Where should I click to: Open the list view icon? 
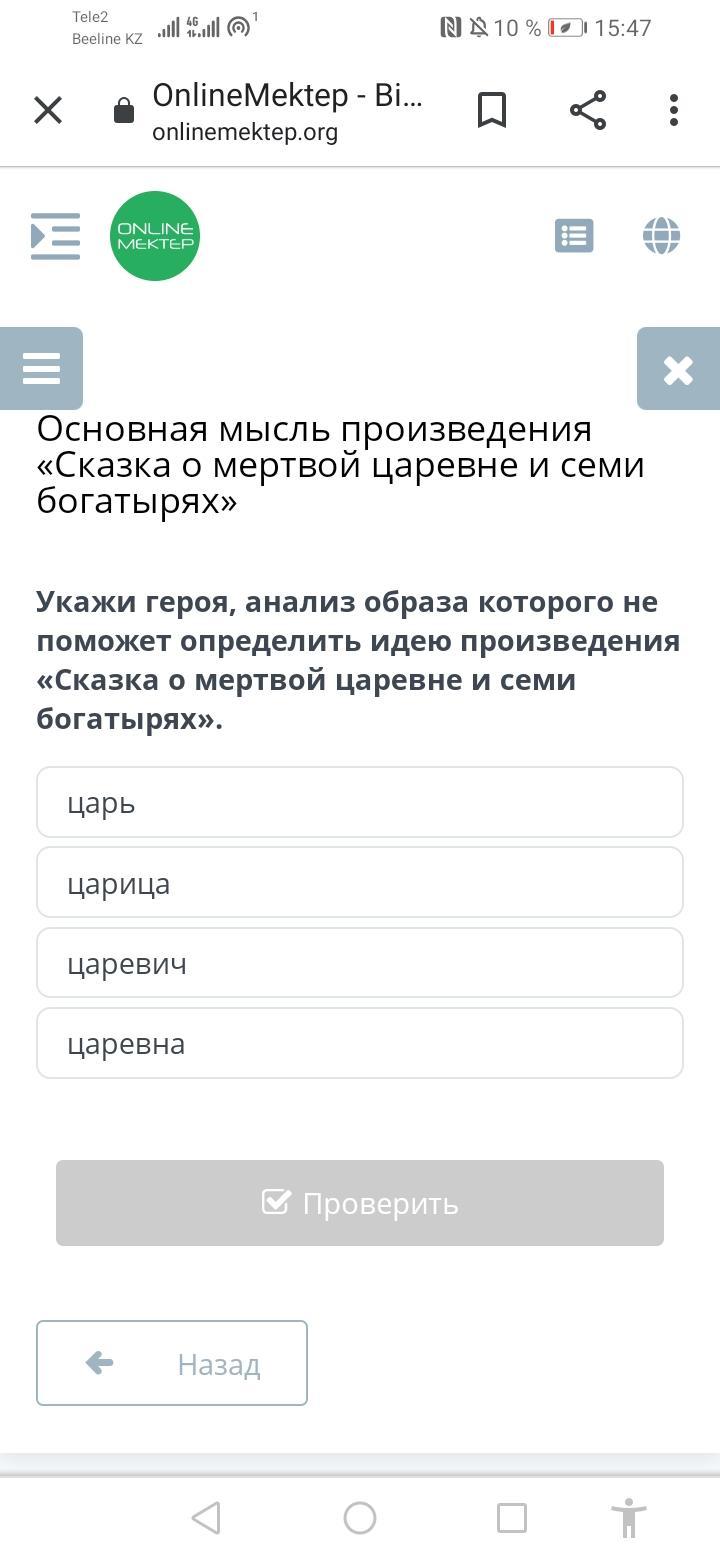[574, 236]
